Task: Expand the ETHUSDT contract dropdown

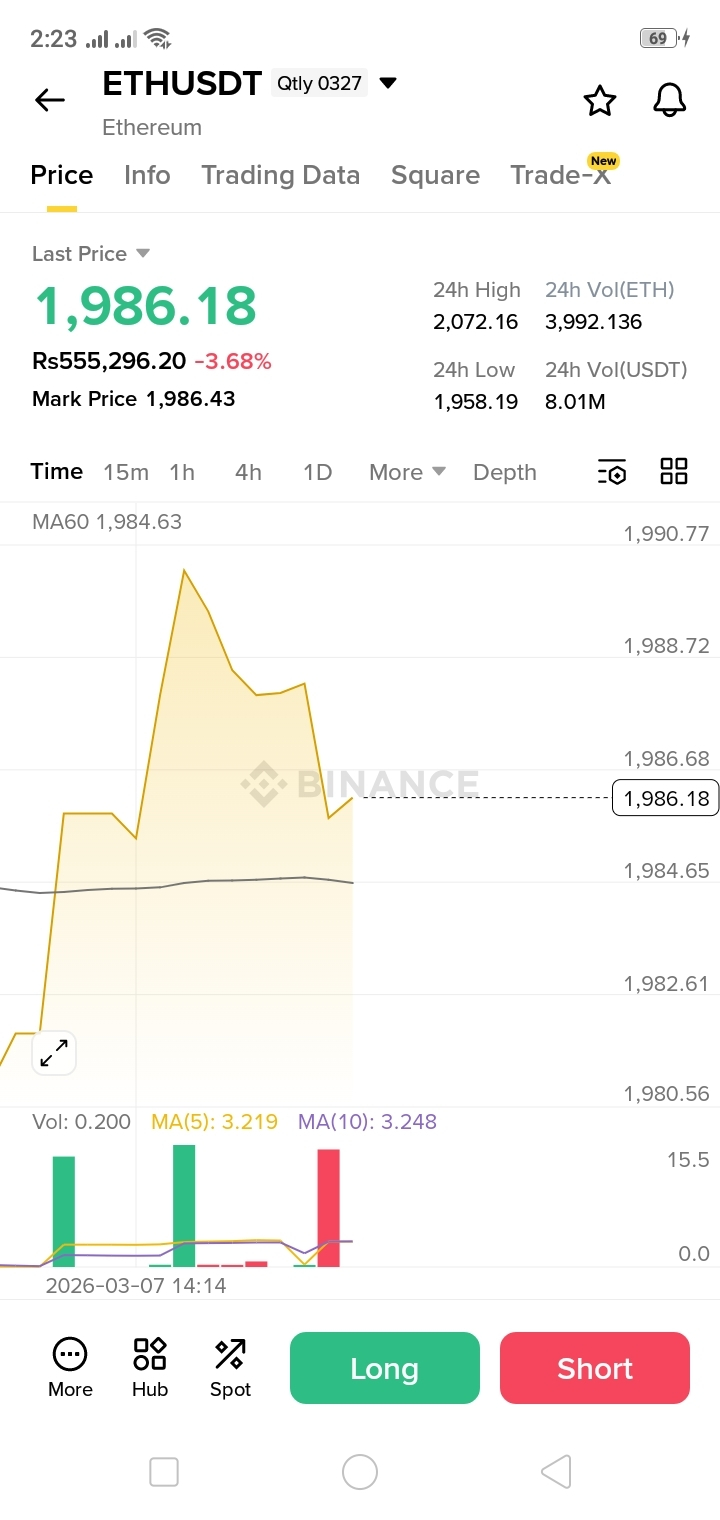Action: pos(389,83)
